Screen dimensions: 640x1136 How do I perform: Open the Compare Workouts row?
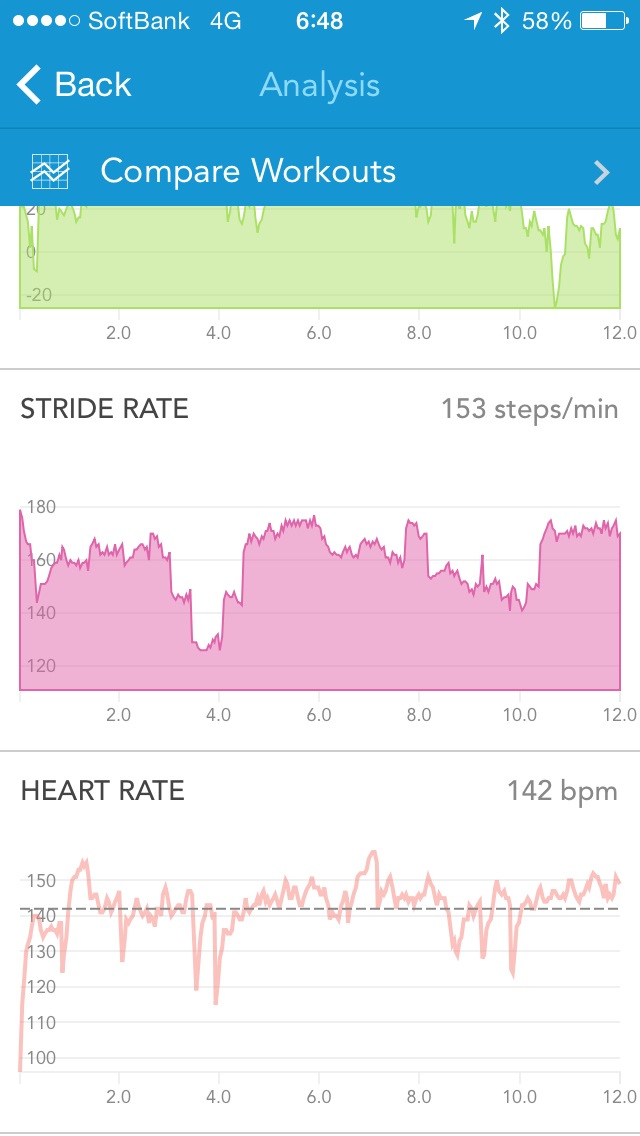pos(320,171)
